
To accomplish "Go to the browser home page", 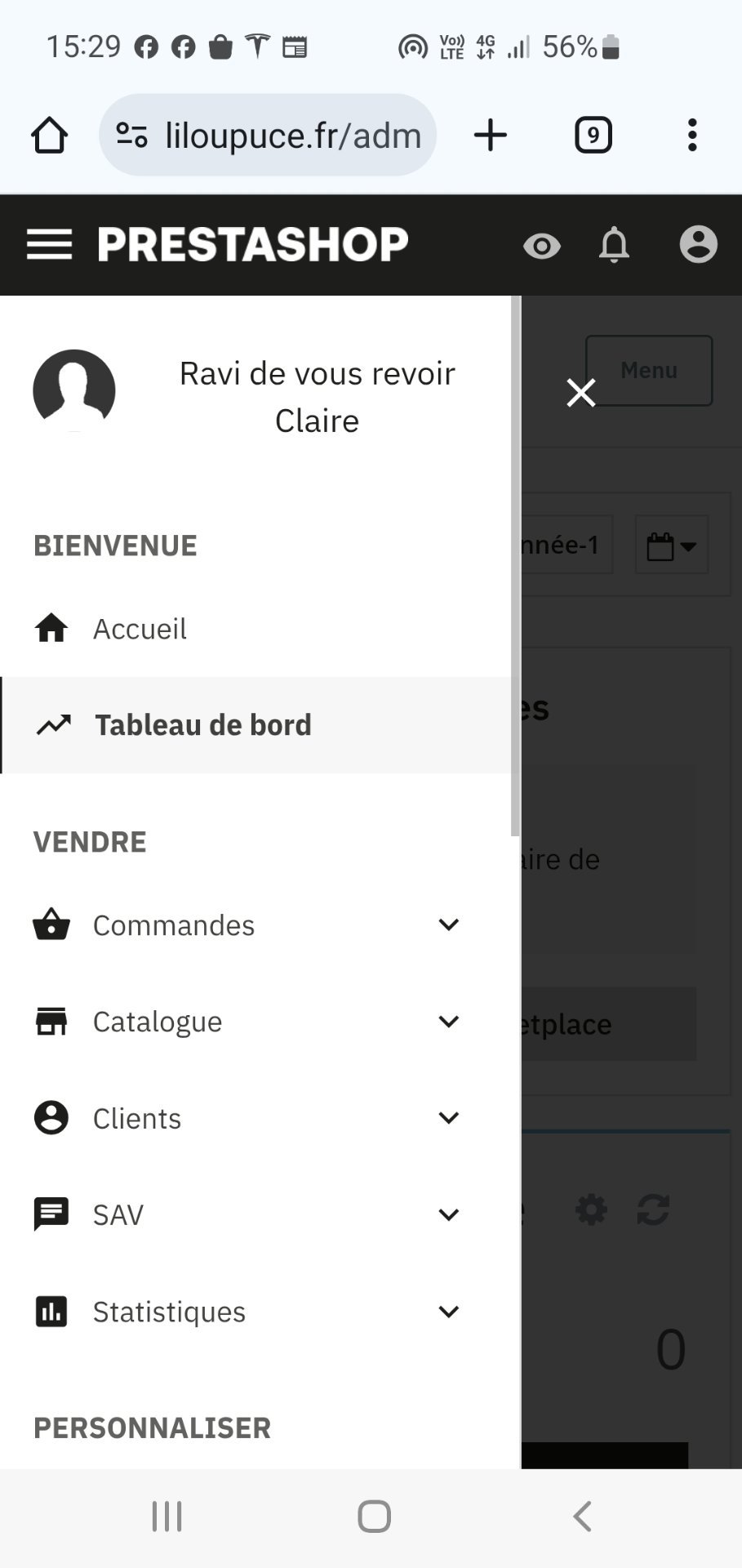I will click(49, 135).
